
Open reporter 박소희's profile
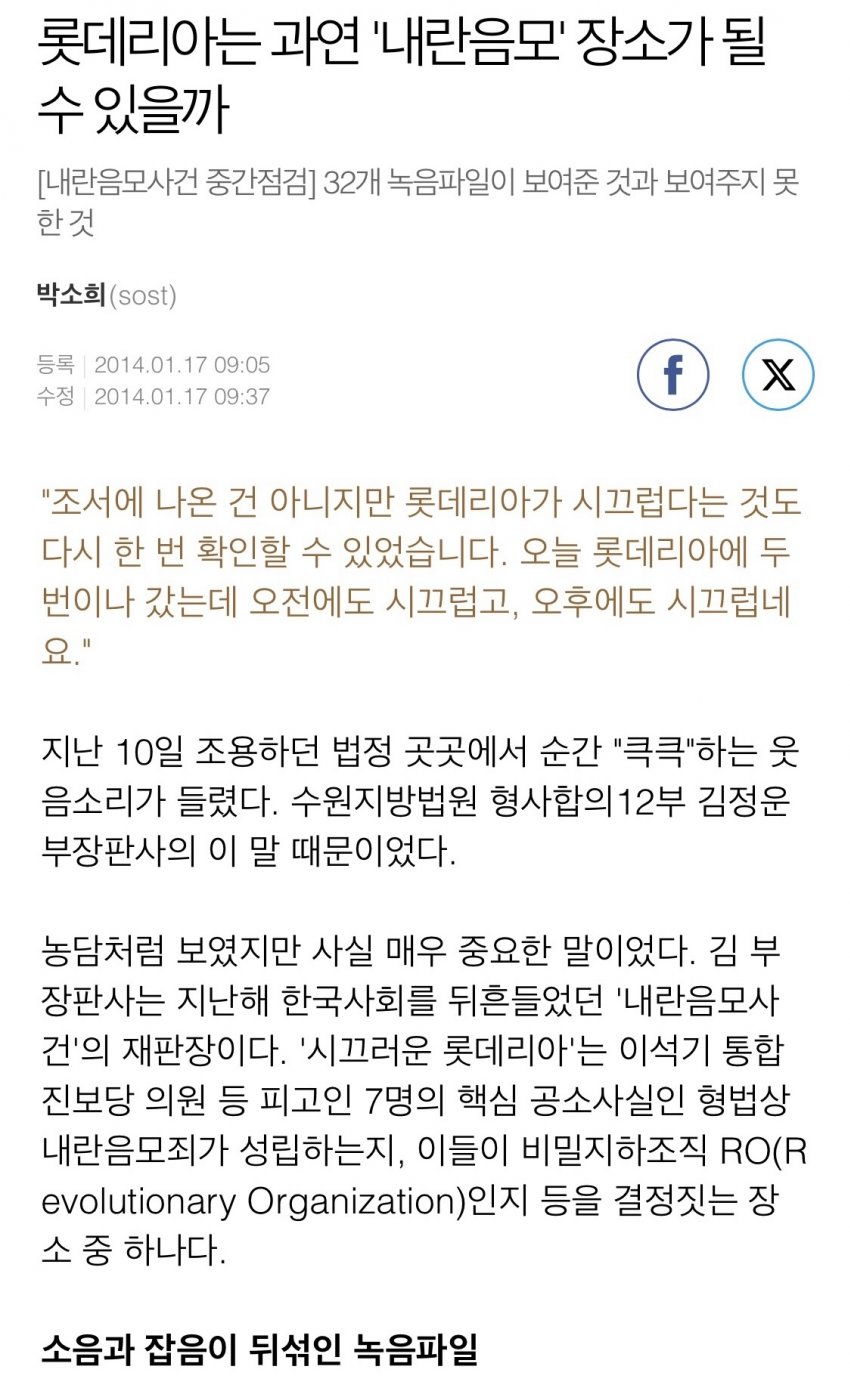tap(71, 295)
